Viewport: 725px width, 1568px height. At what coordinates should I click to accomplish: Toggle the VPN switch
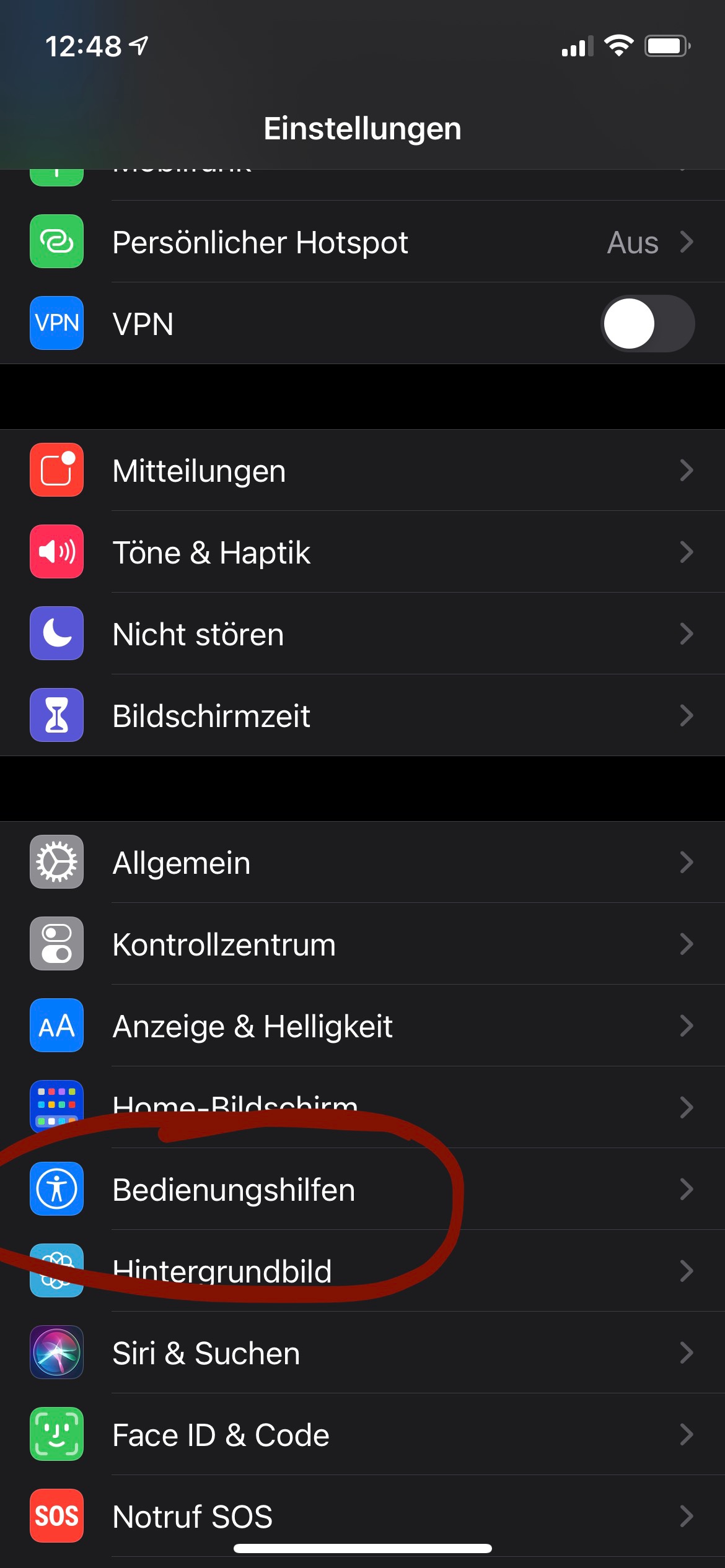point(647,324)
